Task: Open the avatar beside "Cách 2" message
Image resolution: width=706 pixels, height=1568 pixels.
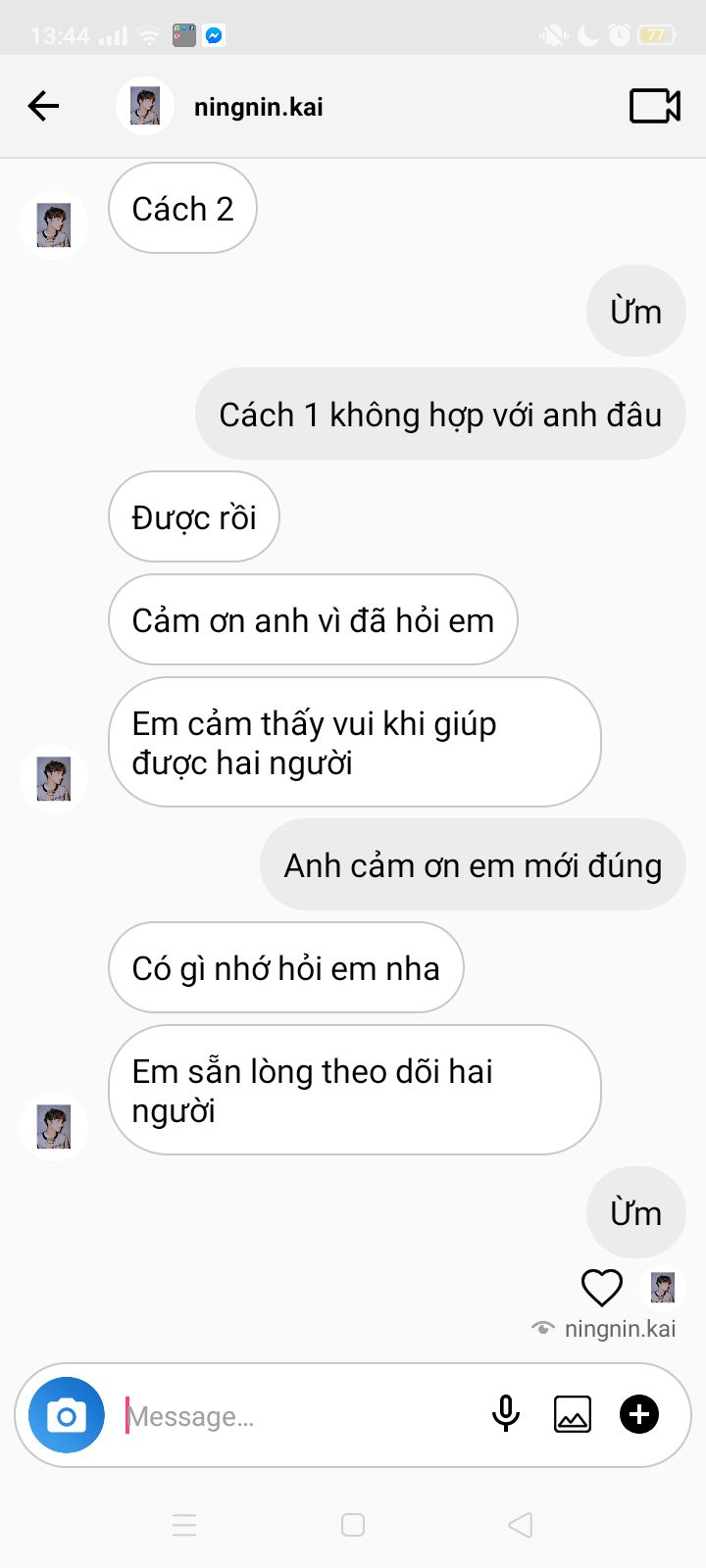Action: (54, 225)
